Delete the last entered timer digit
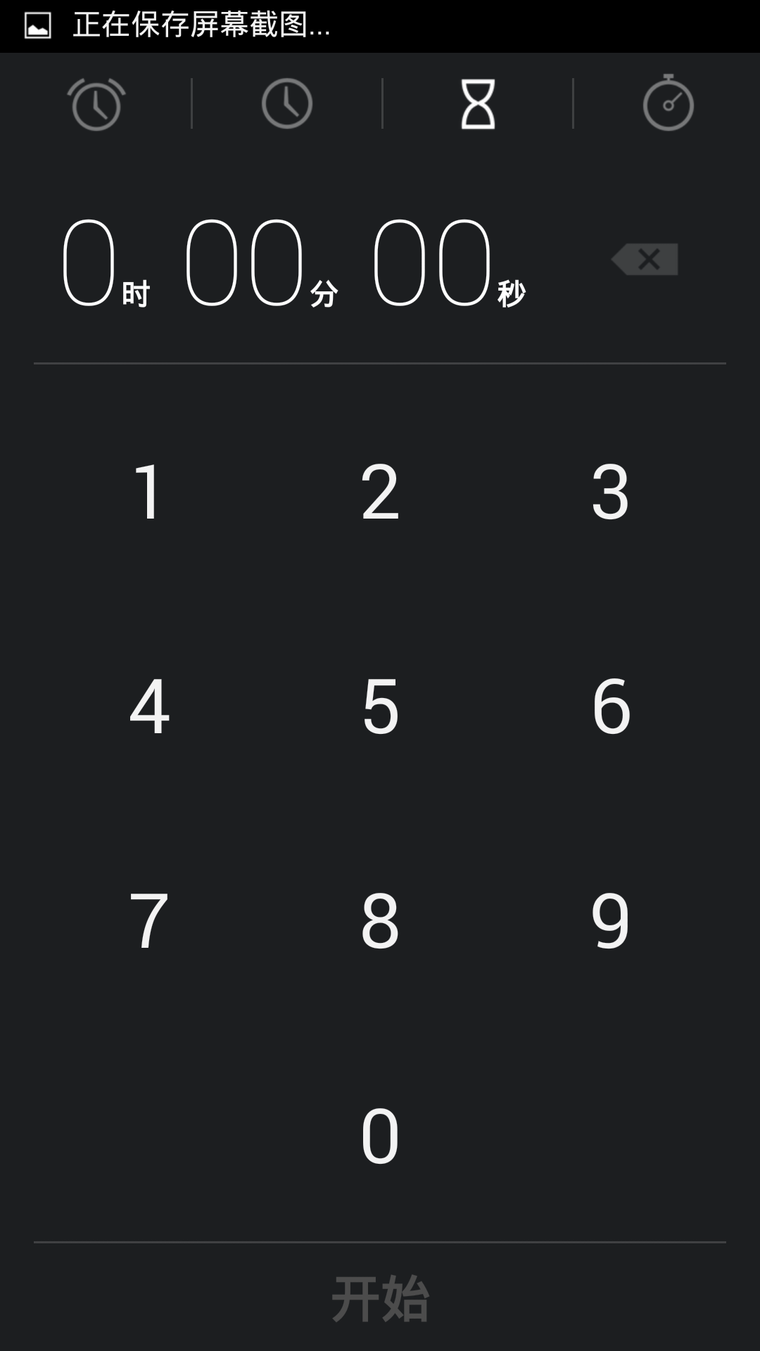This screenshot has width=760, height=1351. pyautogui.click(x=645, y=259)
